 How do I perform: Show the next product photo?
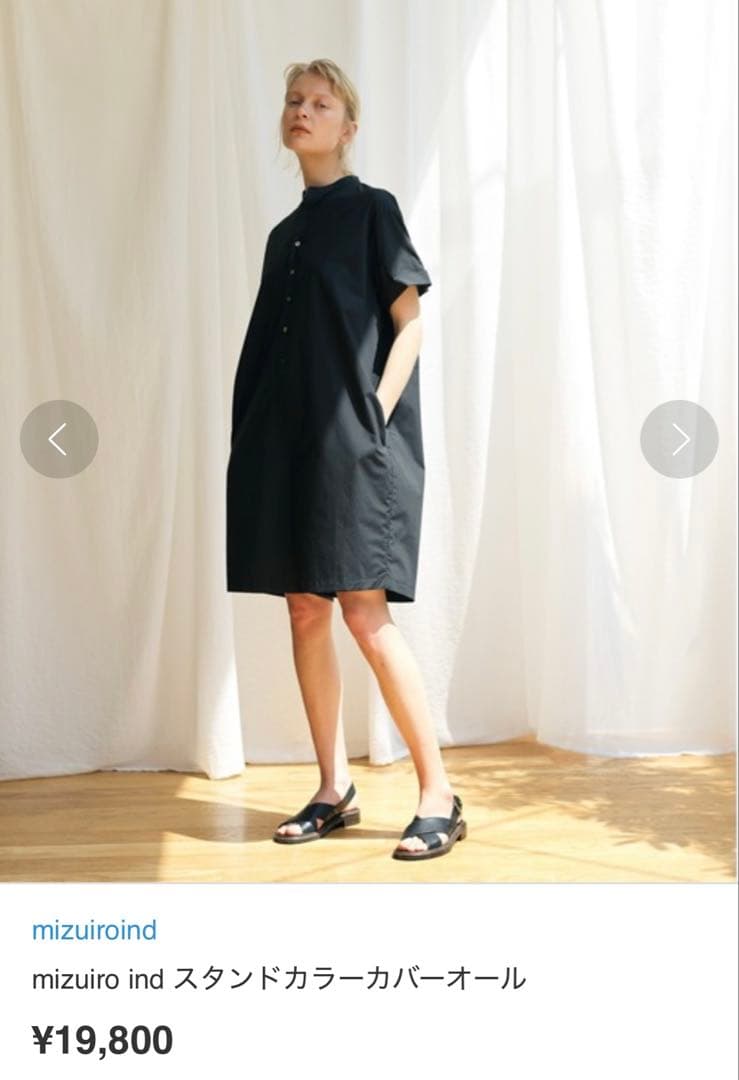(679, 439)
